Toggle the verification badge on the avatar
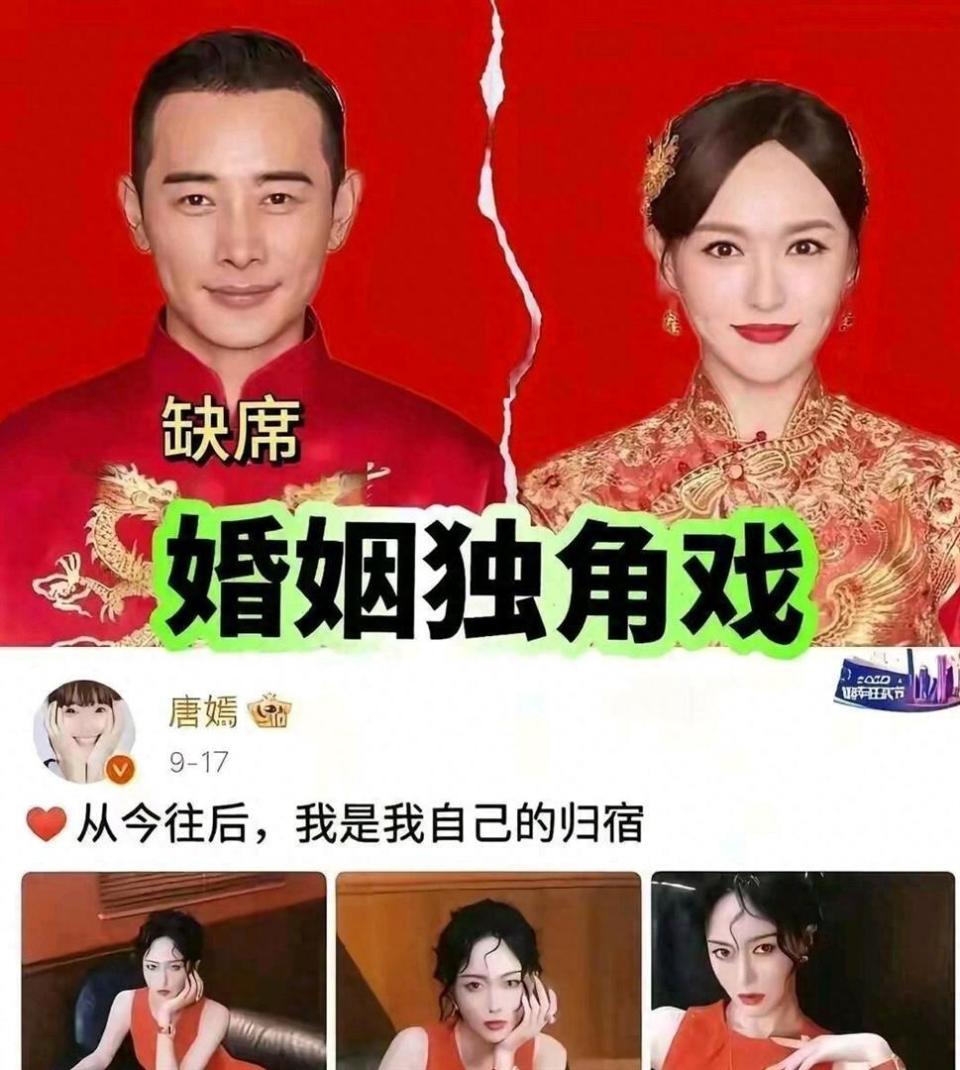The height and width of the screenshot is (1070, 960). [119, 768]
